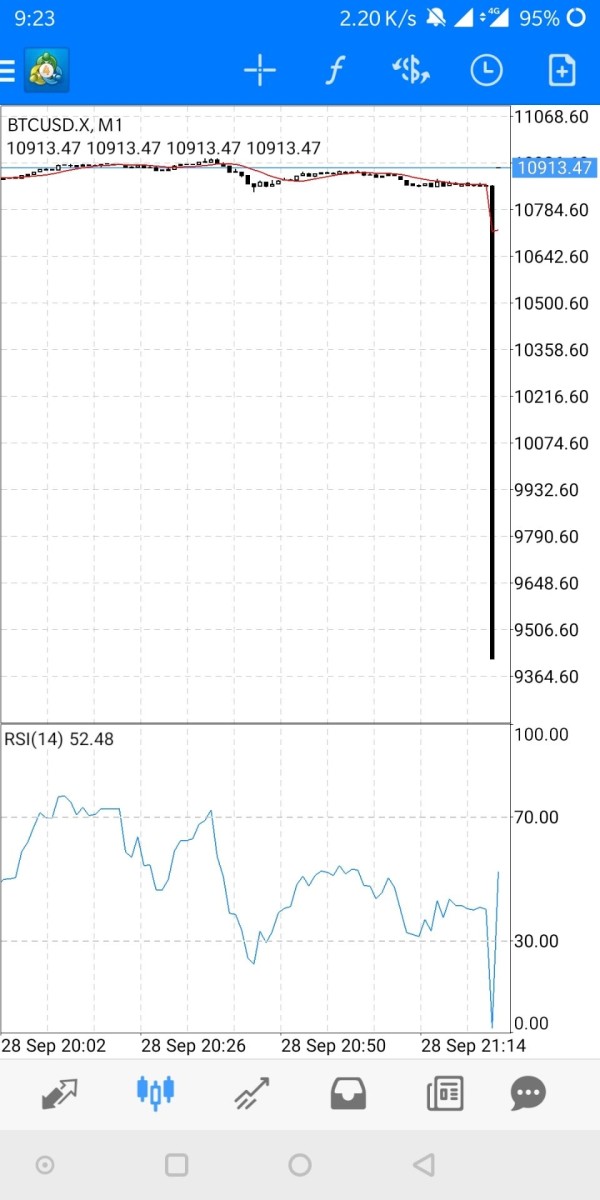Open the indicators list

point(336,70)
